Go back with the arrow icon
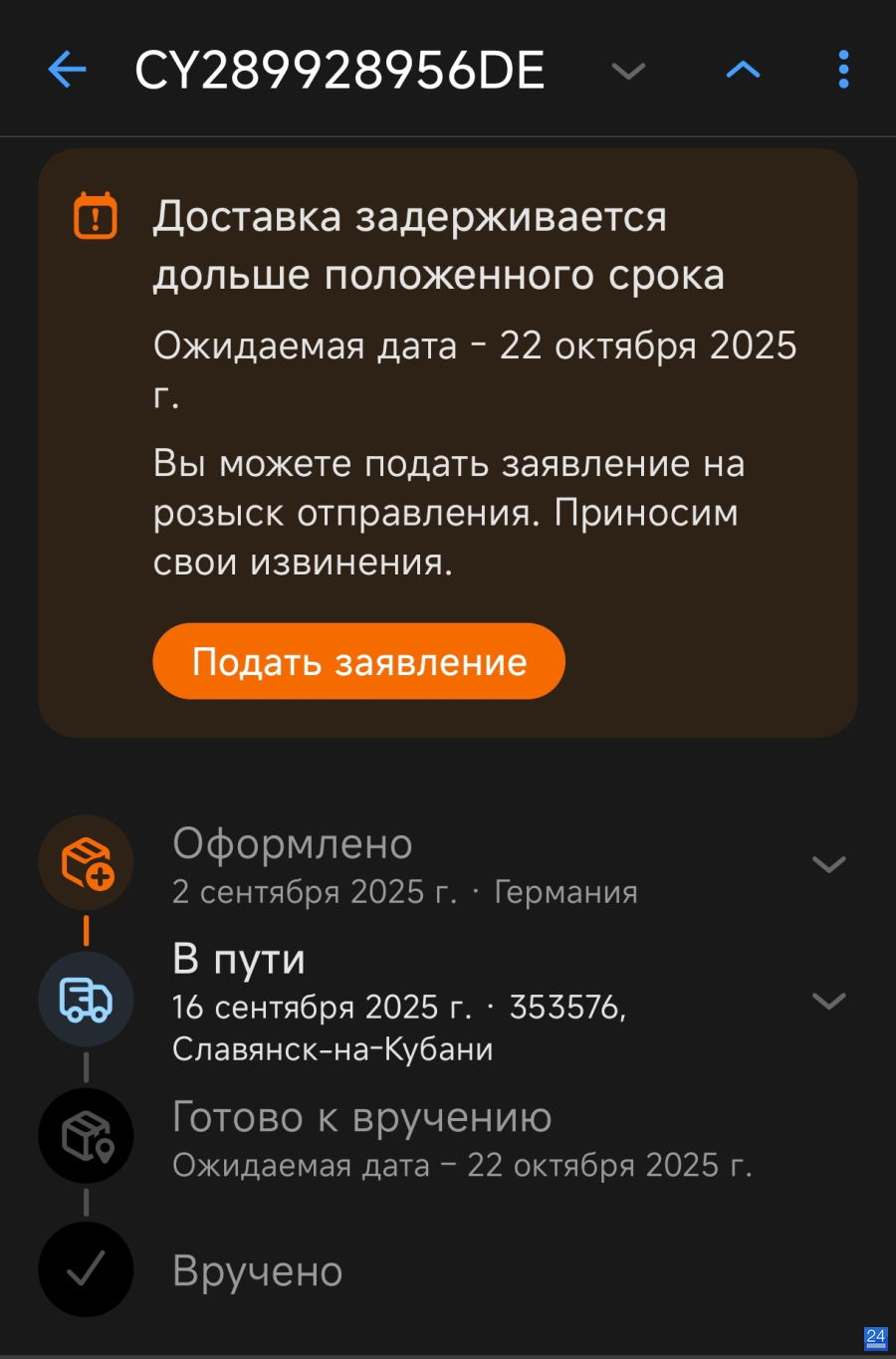 coord(67,70)
